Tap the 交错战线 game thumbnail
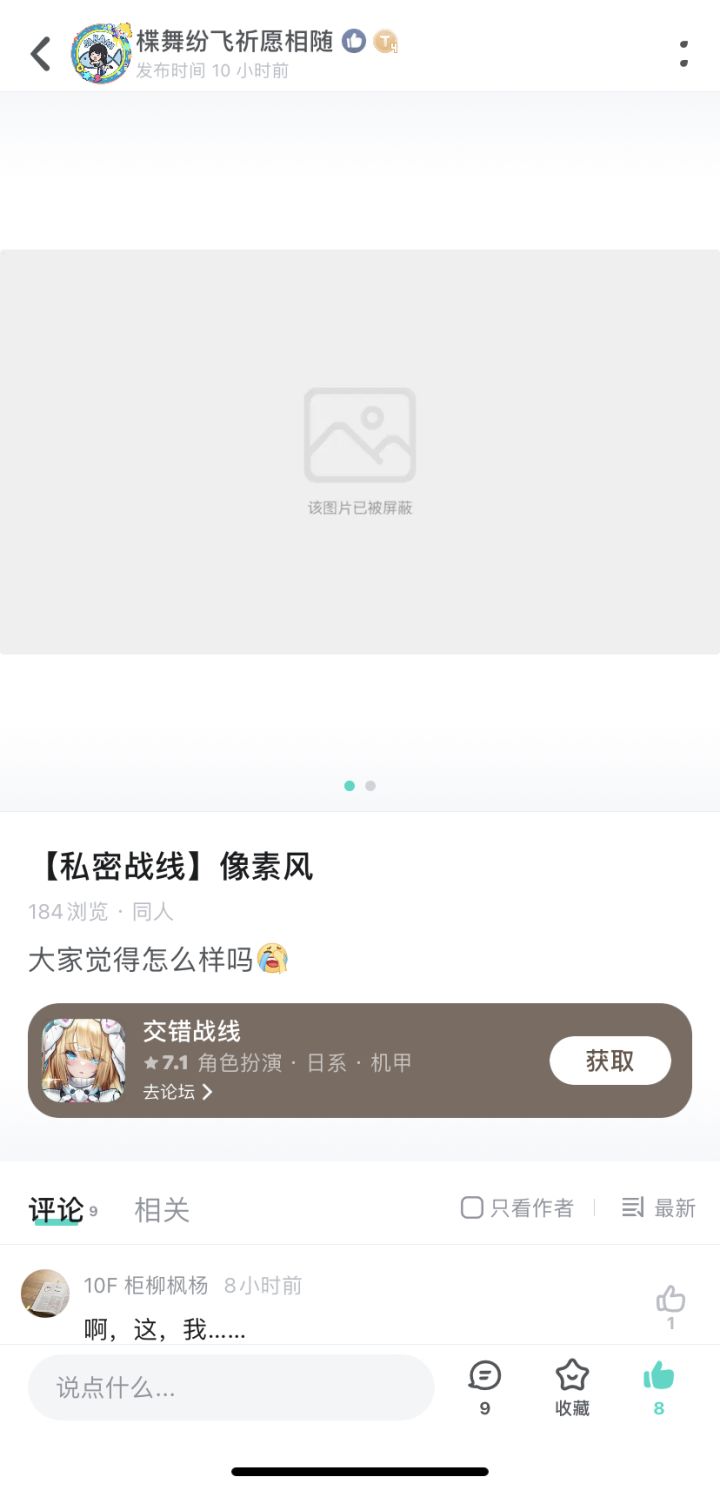The image size is (720, 1490). [84, 1059]
